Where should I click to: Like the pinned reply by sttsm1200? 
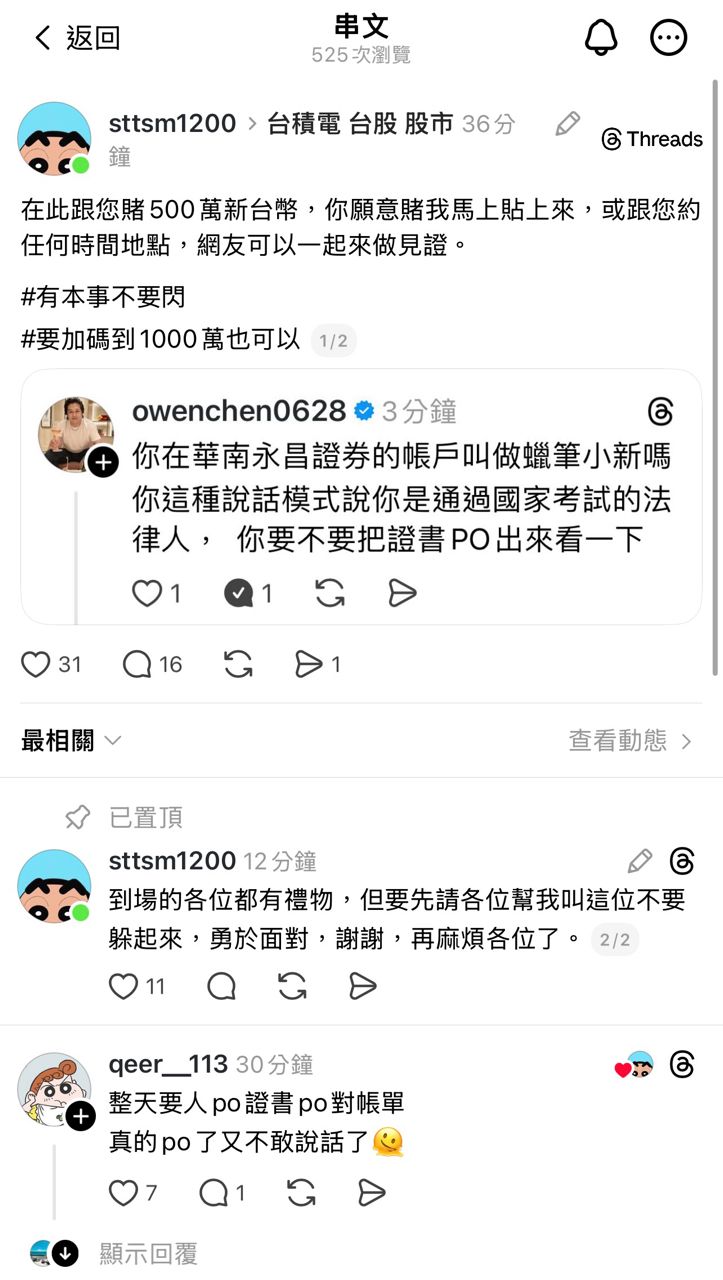[123, 987]
